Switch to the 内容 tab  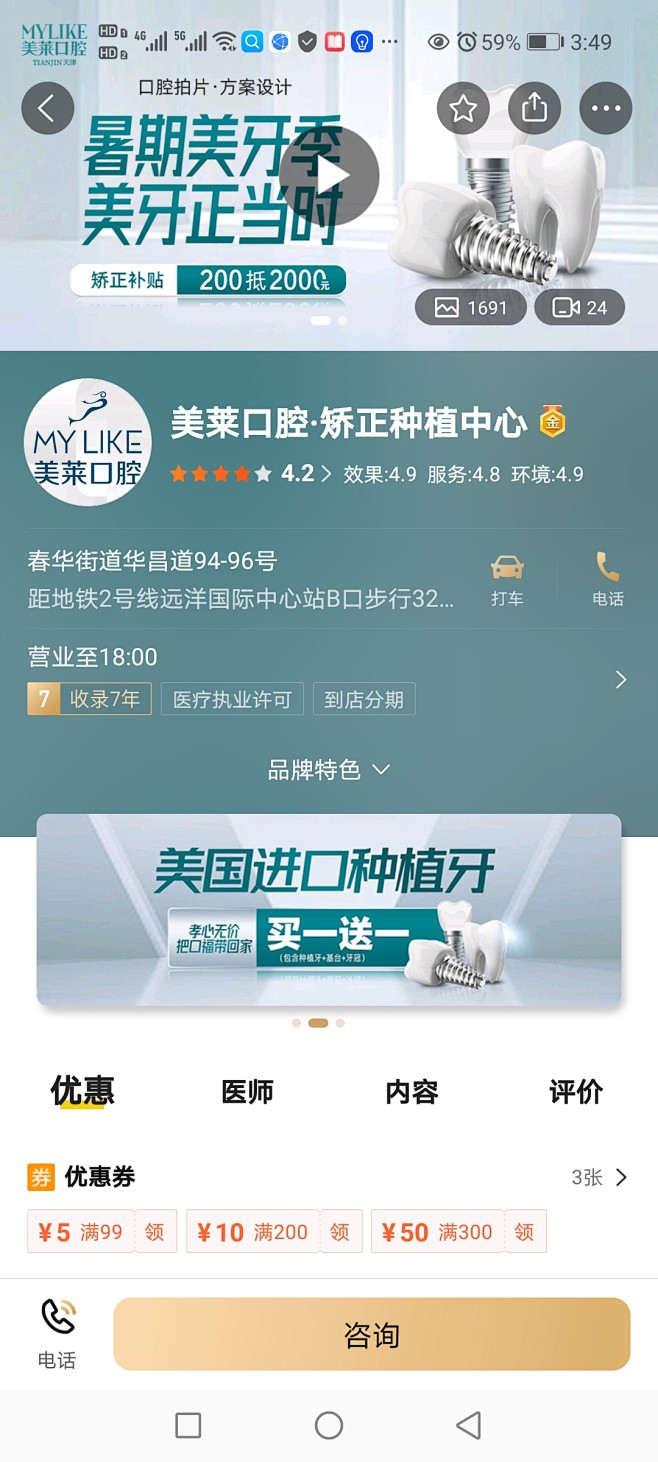[x=412, y=1092]
